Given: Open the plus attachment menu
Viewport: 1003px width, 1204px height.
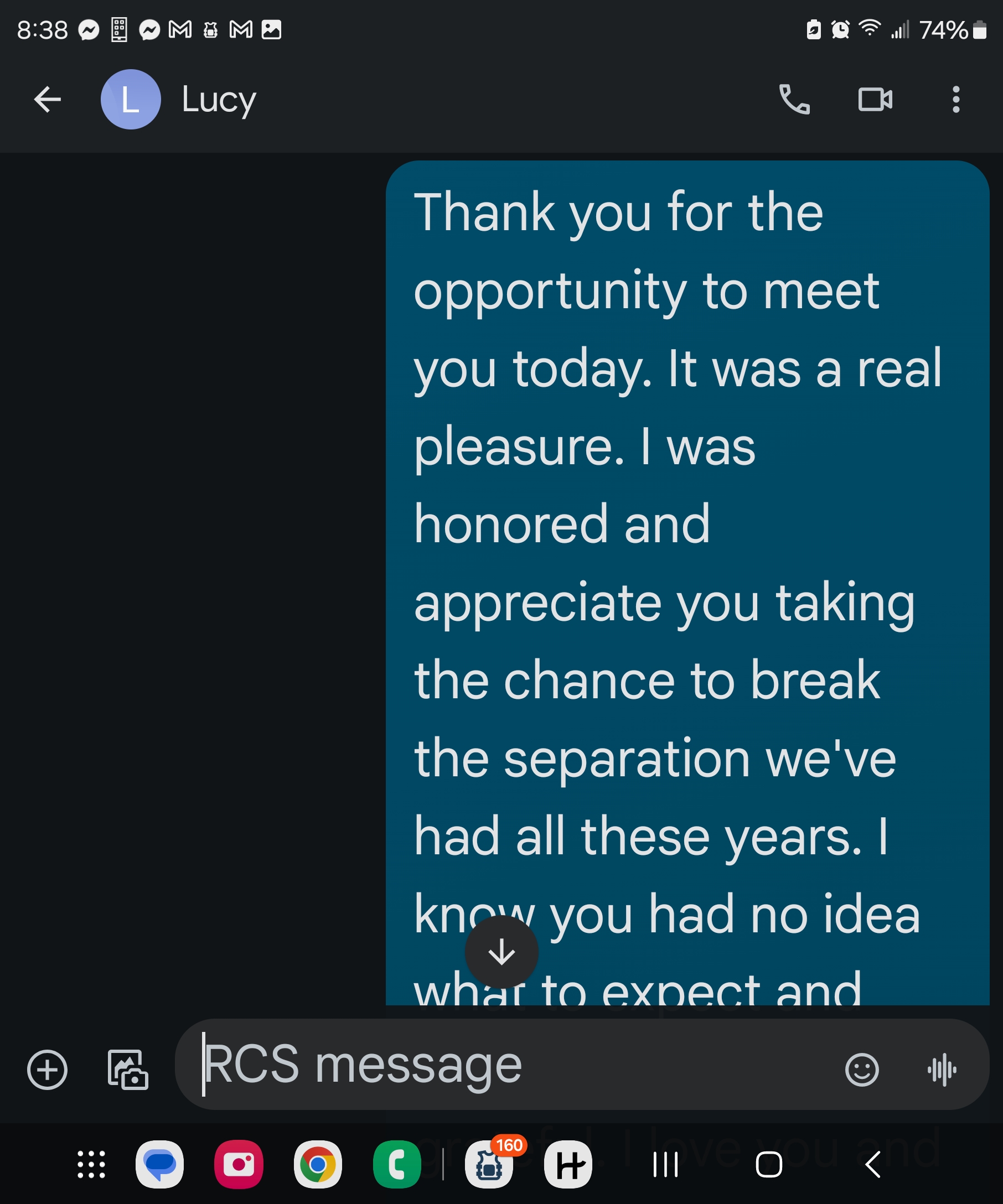Looking at the screenshot, I should tap(47, 1070).
